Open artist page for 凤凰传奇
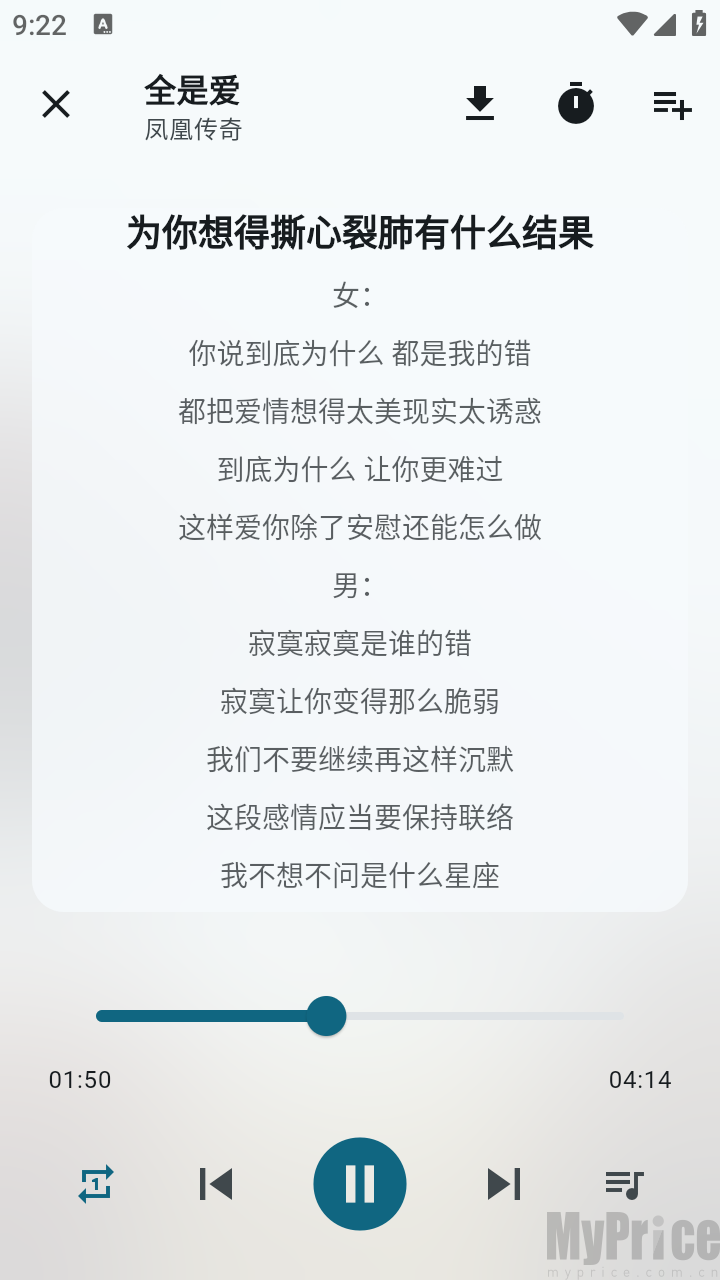This screenshot has width=720, height=1280. tap(193, 130)
